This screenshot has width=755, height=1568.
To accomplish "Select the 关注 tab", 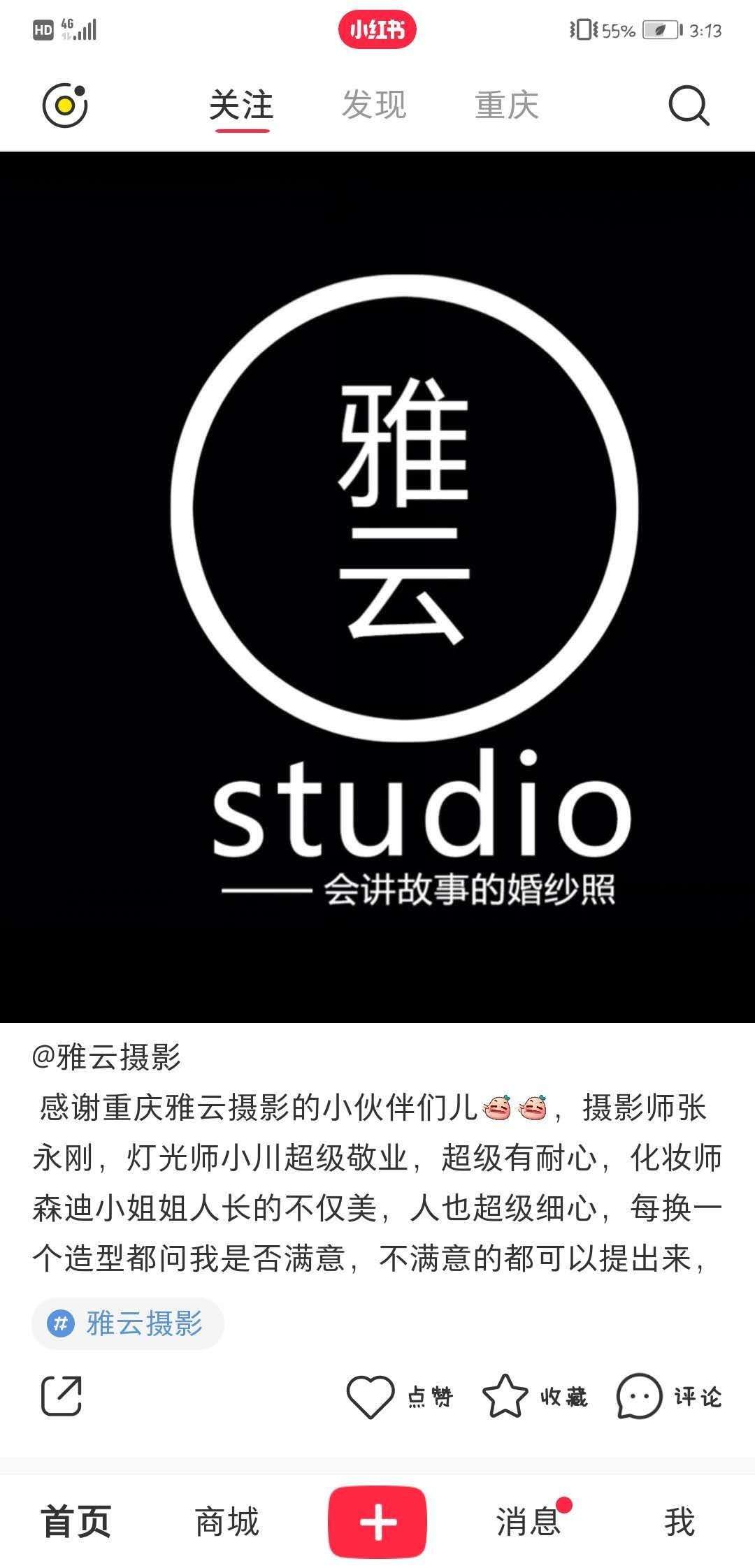I will (x=241, y=106).
